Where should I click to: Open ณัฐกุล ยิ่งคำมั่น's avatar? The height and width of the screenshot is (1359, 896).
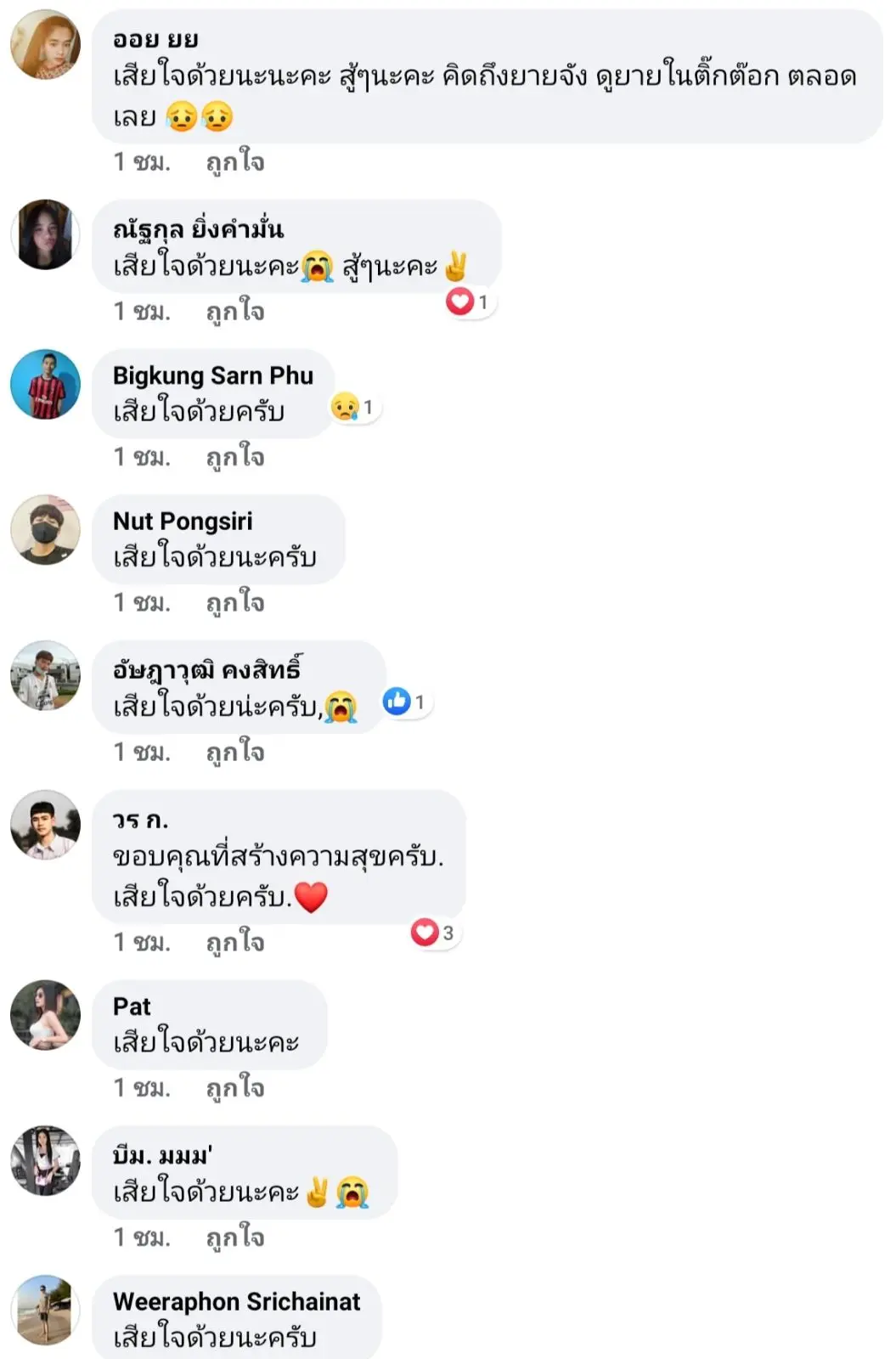tap(45, 234)
